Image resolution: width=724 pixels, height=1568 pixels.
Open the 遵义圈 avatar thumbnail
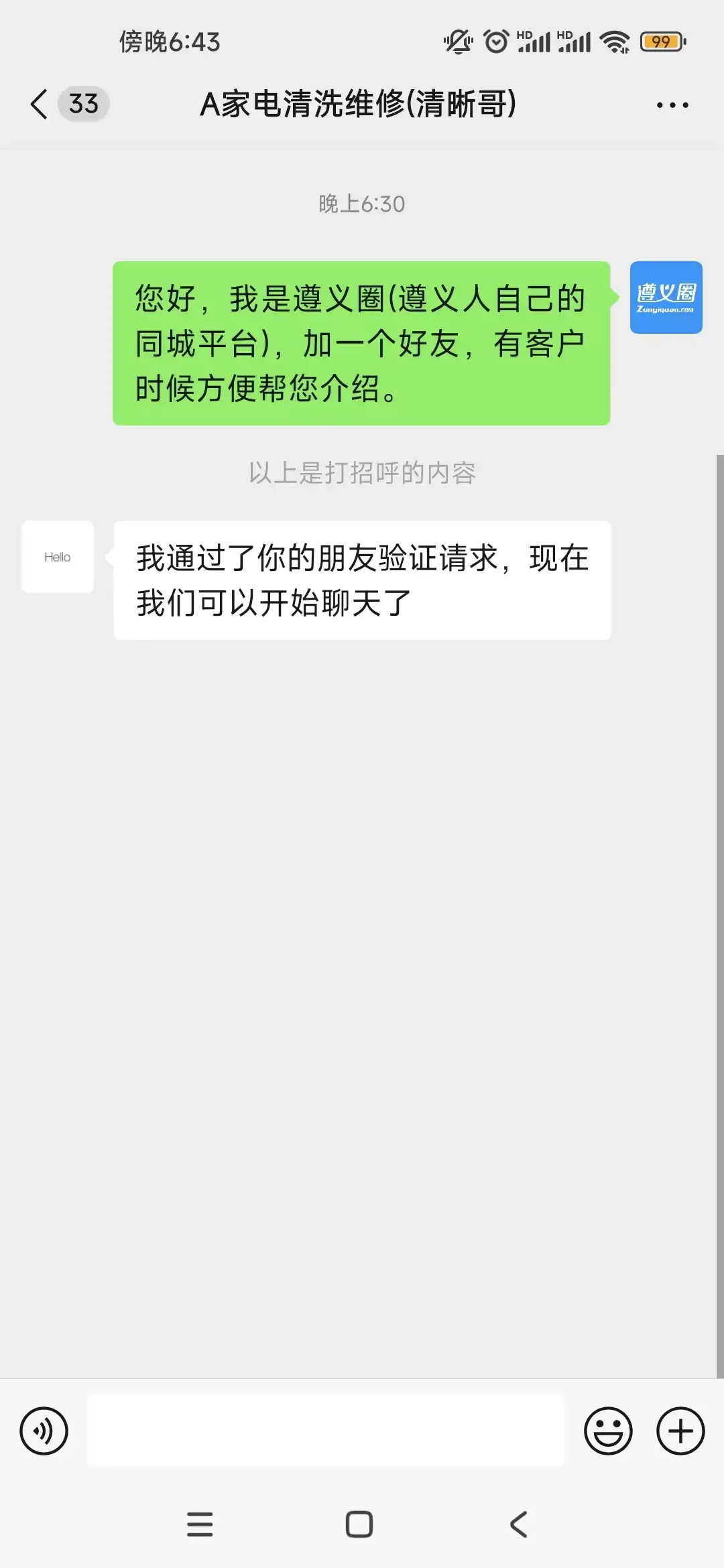coord(666,298)
